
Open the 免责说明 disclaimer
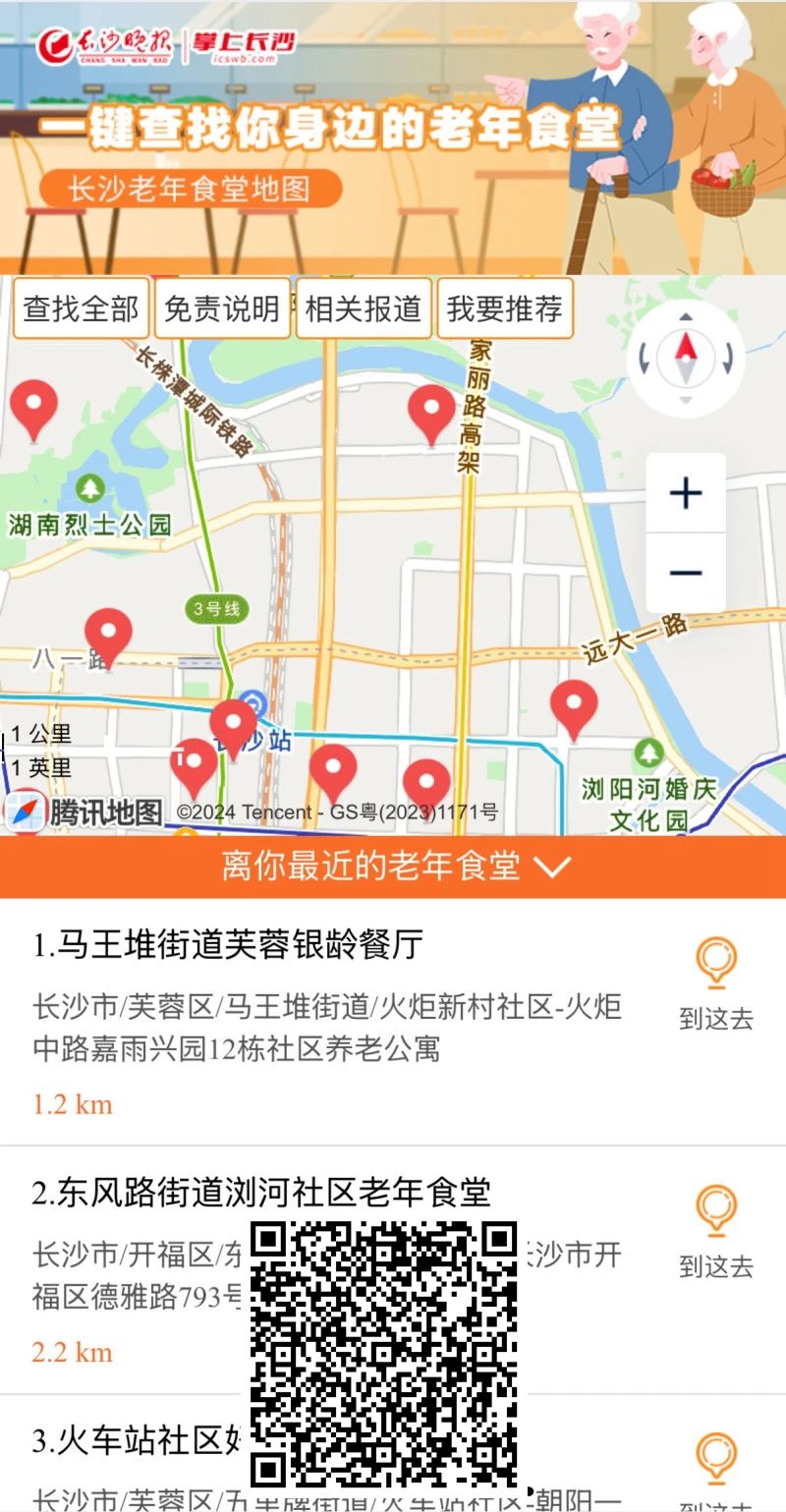click(222, 308)
